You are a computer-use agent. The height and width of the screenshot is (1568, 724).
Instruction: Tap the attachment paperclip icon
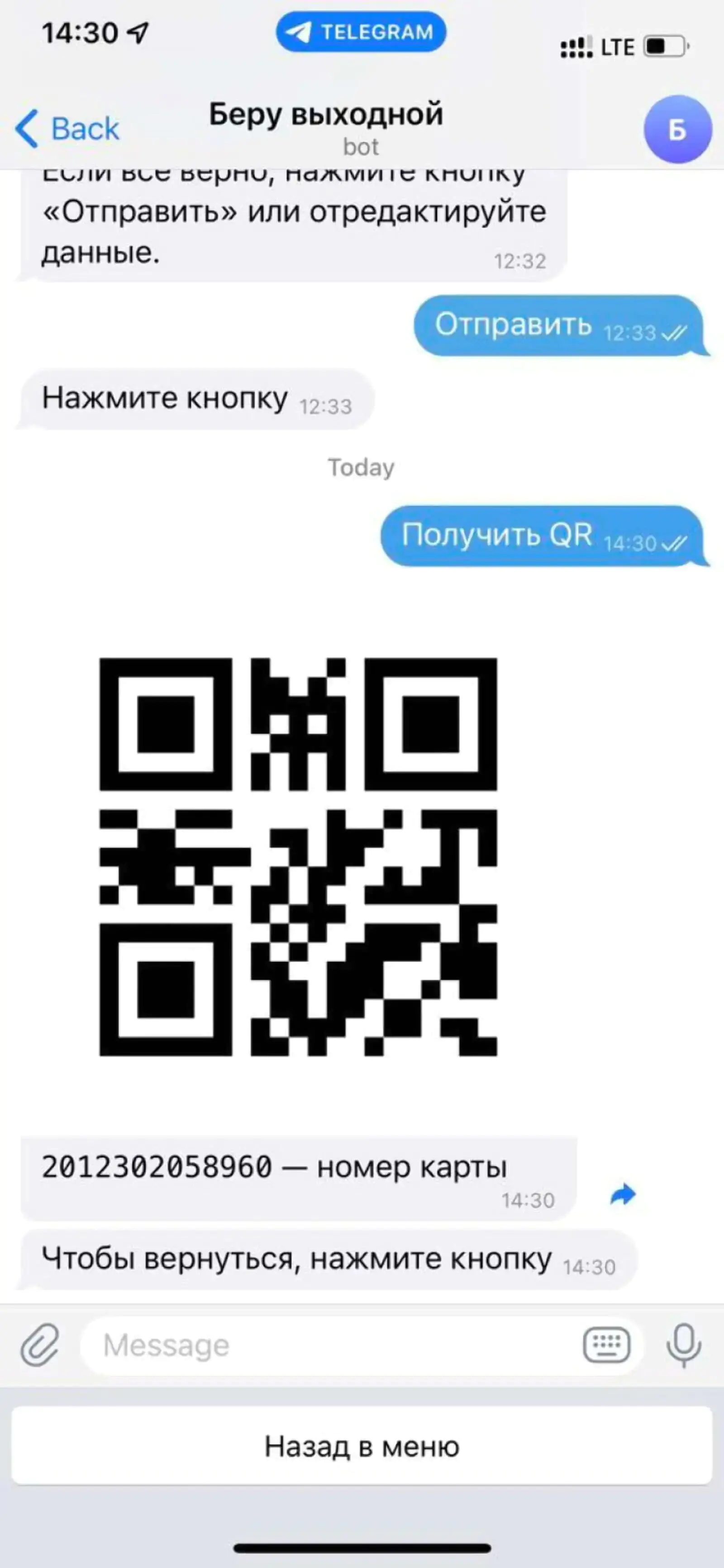(39, 1344)
